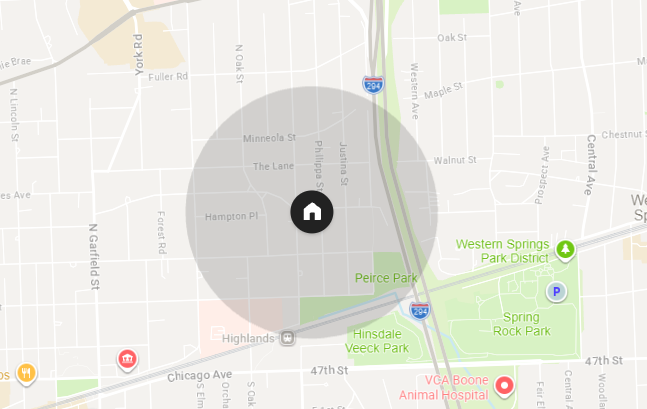
Task: Select the VCA Boone Animal Hospital pin
Action: tap(505, 384)
